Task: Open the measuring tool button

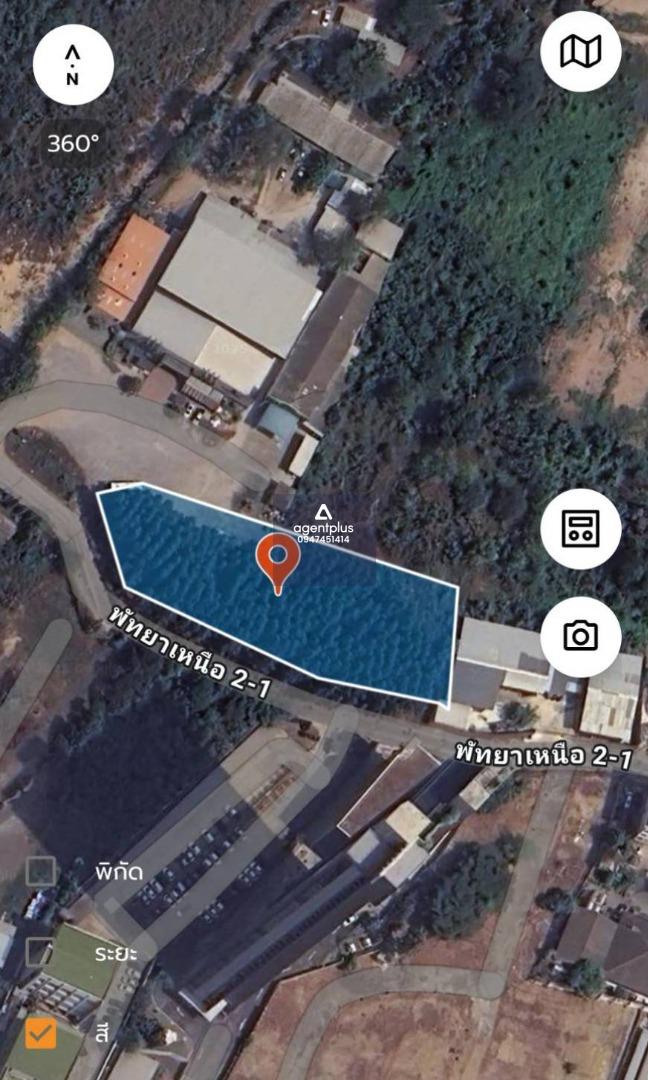Action: [581, 529]
